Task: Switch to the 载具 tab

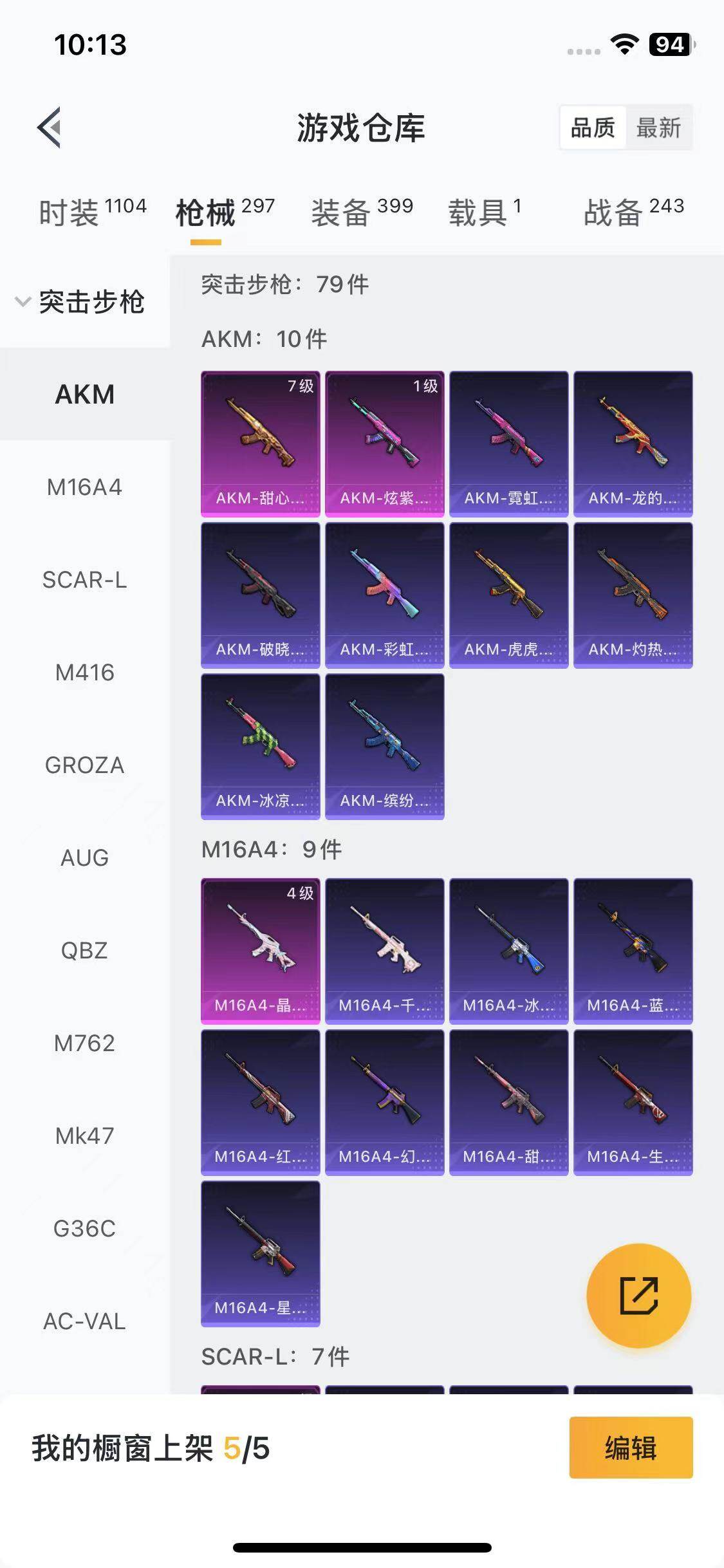Action: click(x=484, y=212)
